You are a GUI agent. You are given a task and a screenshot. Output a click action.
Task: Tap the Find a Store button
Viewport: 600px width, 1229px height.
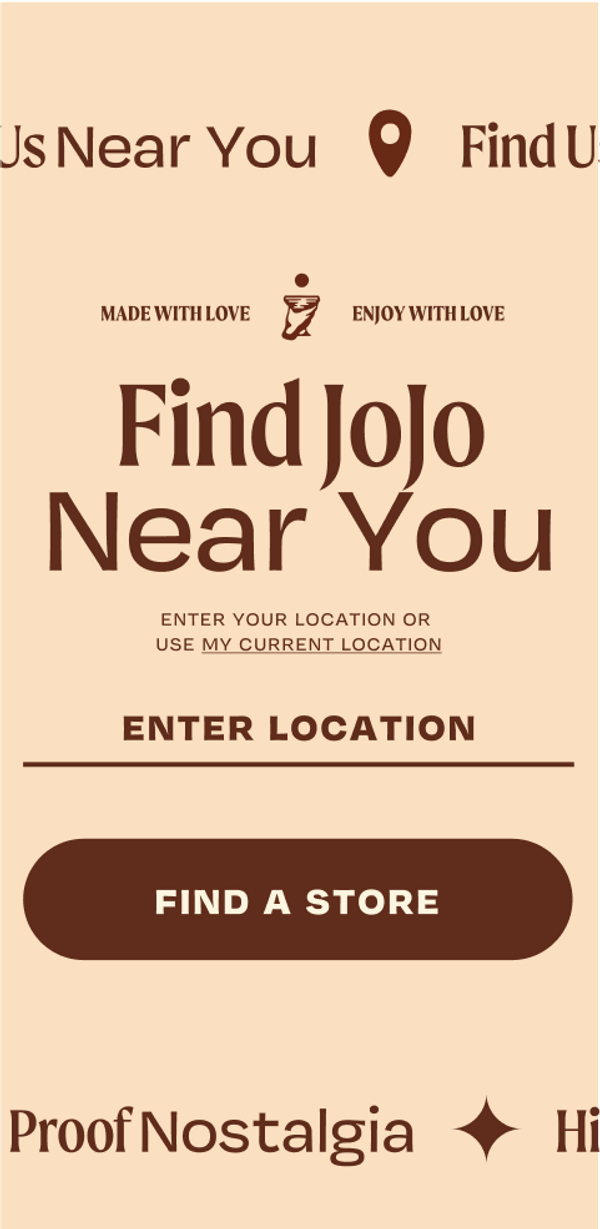pos(298,900)
